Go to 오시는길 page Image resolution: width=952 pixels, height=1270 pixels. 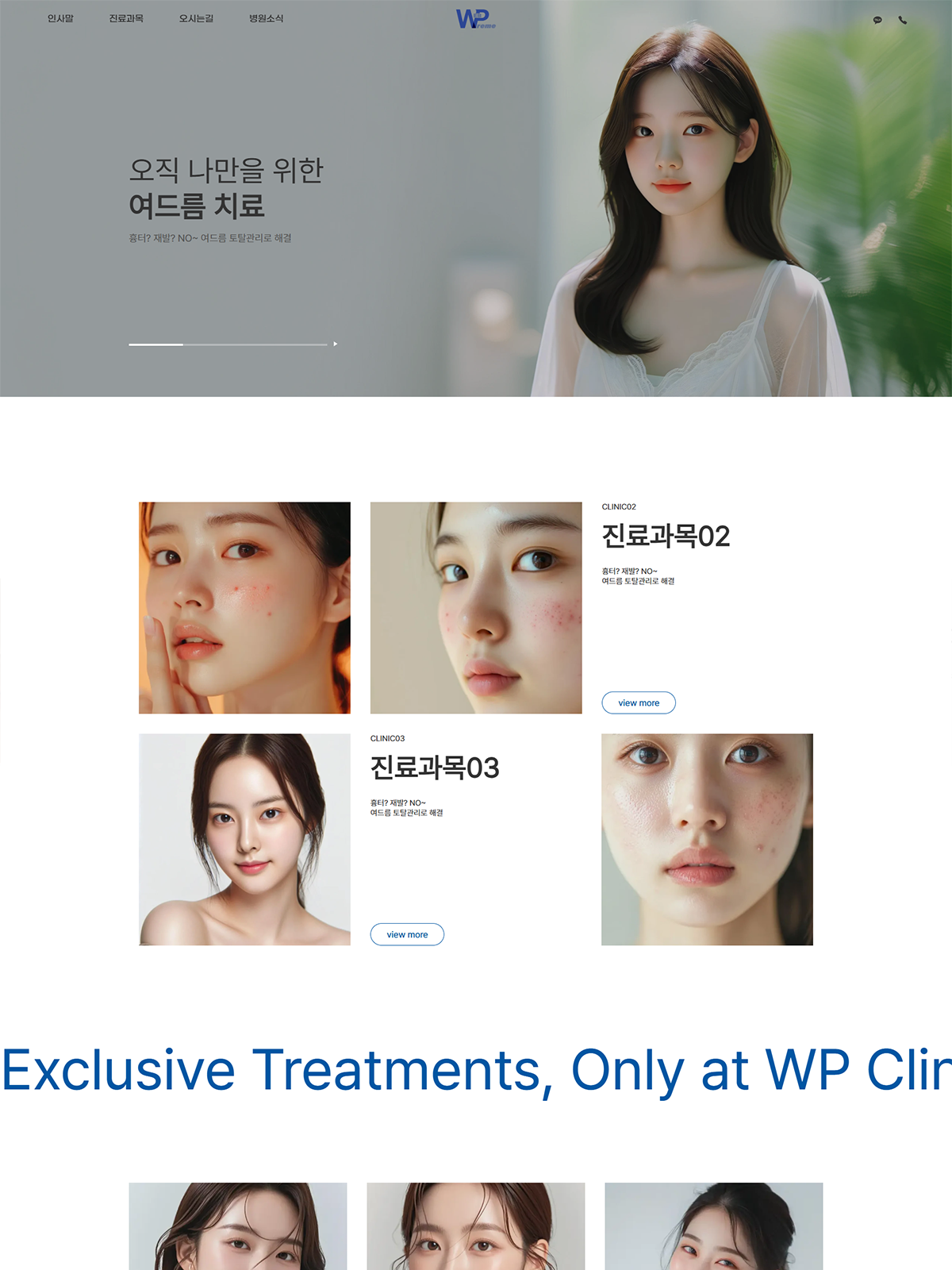pyautogui.click(x=196, y=18)
